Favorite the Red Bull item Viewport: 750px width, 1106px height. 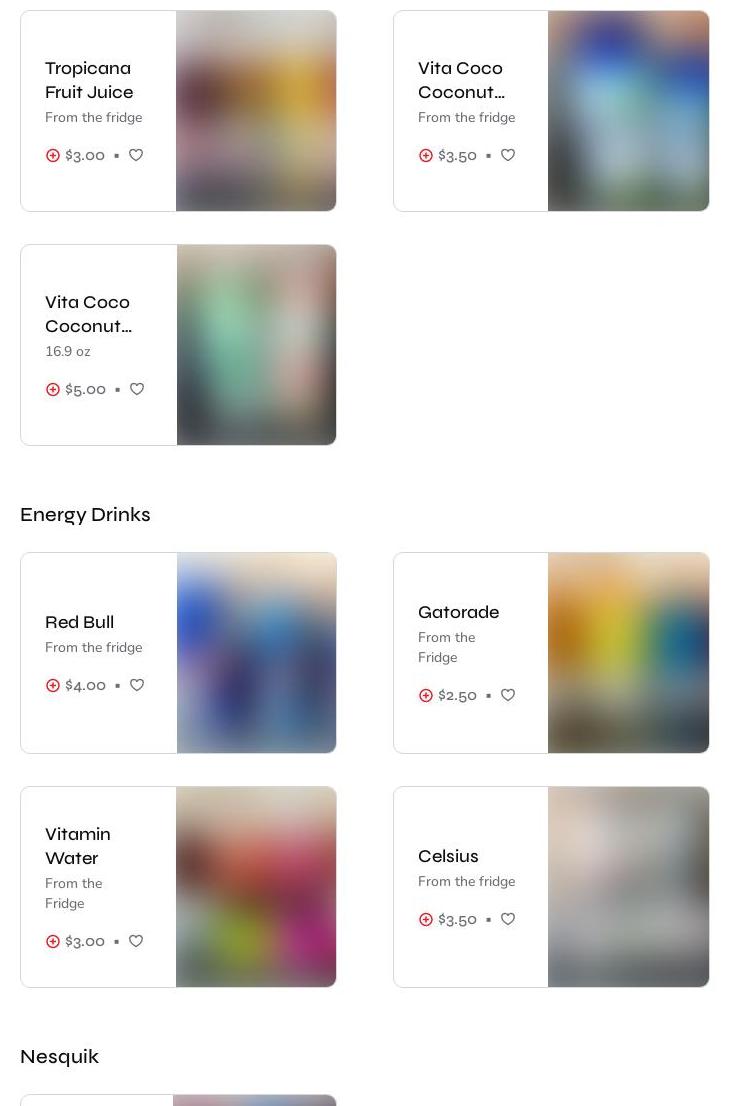tap(137, 685)
